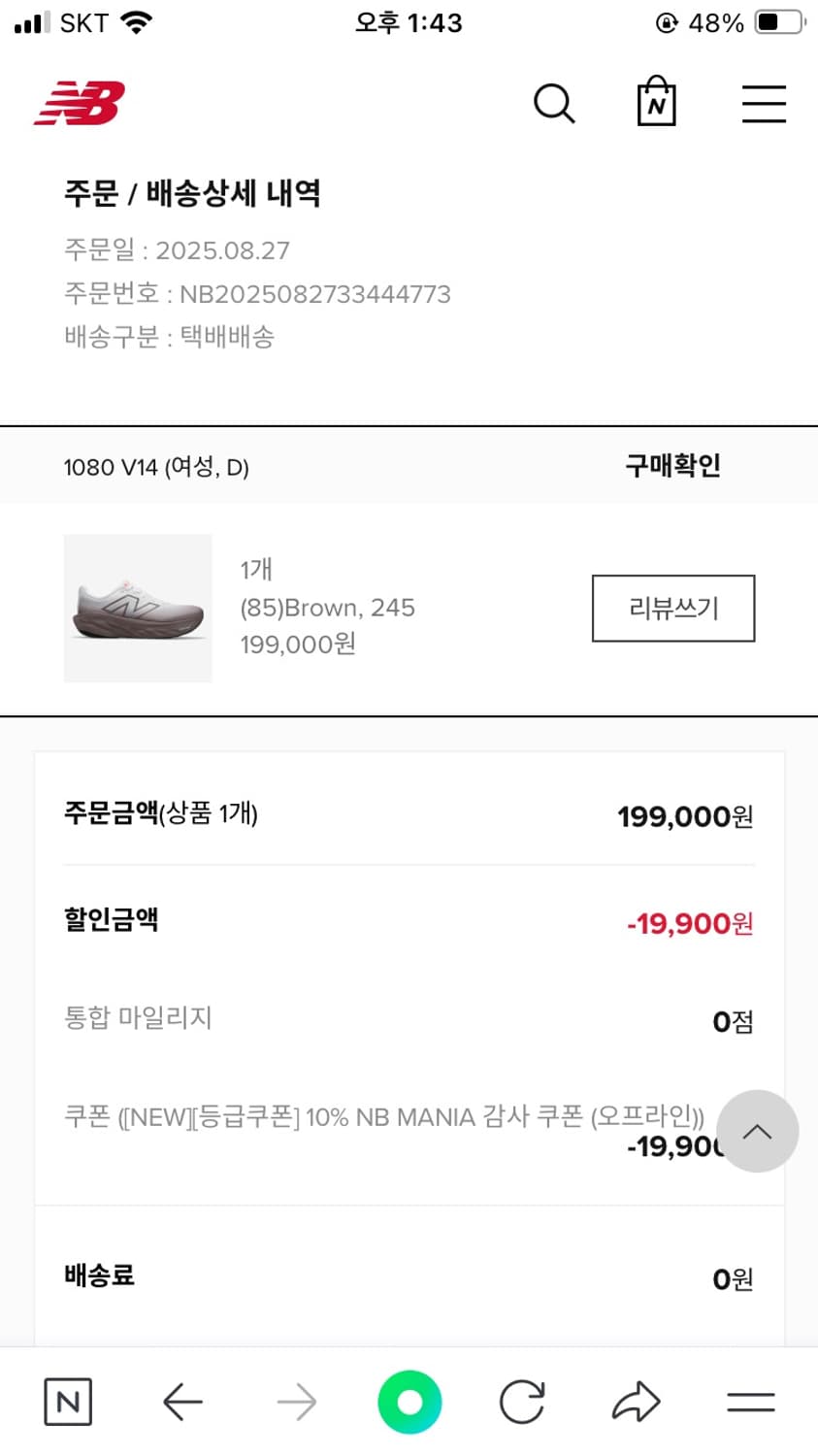This screenshot has height=1456, width=818.
Task: Tap the New Balance logo
Action: point(80,102)
